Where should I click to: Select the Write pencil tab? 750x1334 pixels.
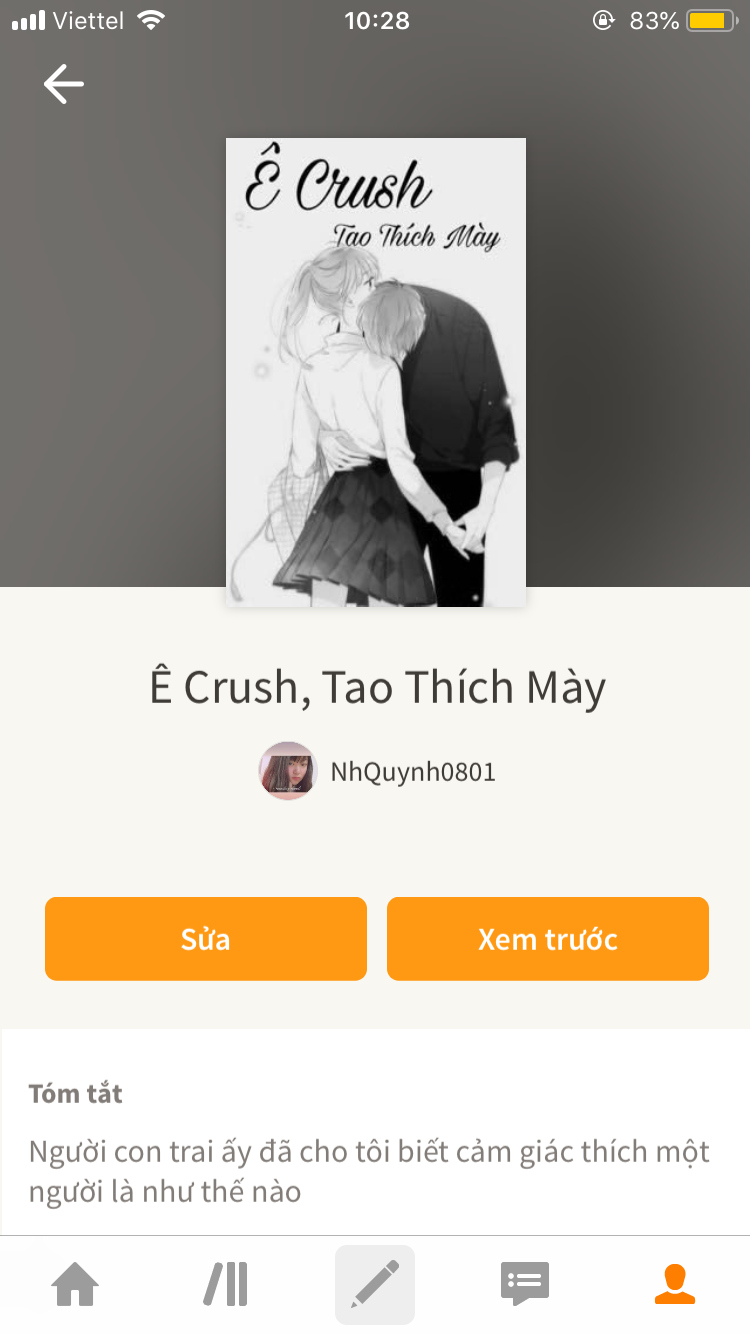tap(375, 1284)
